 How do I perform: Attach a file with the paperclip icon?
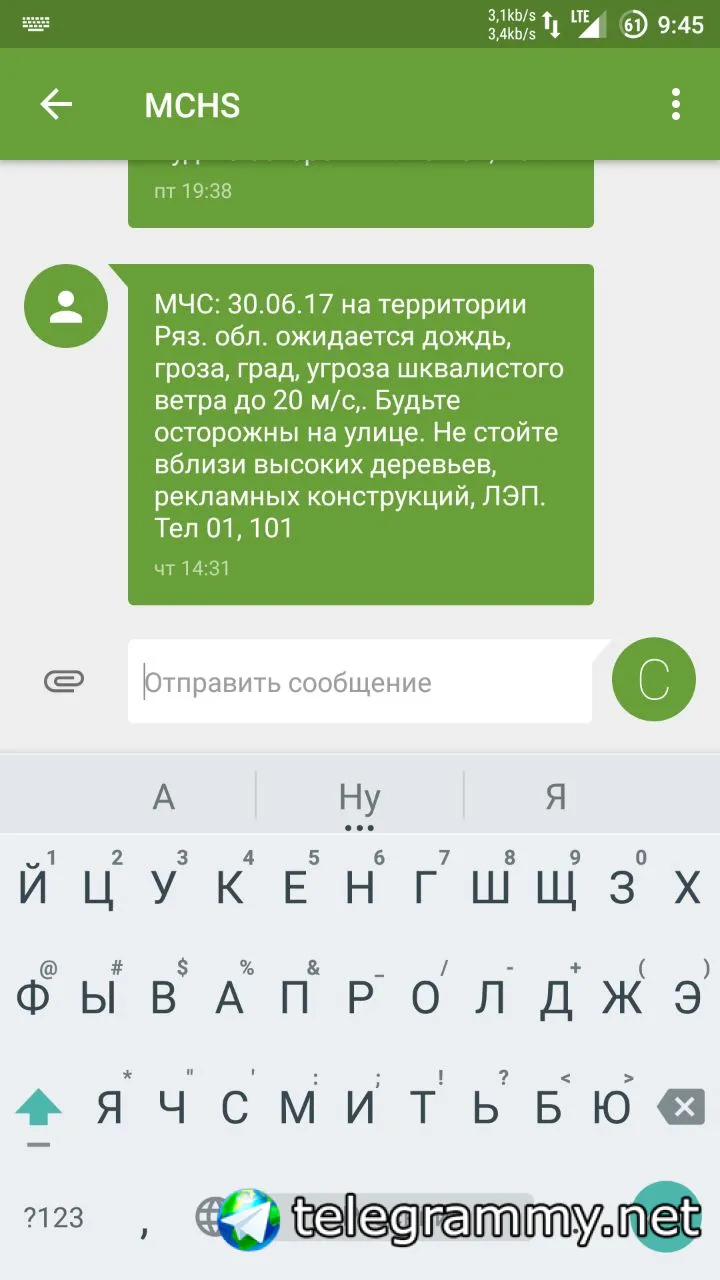pos(64,682)
